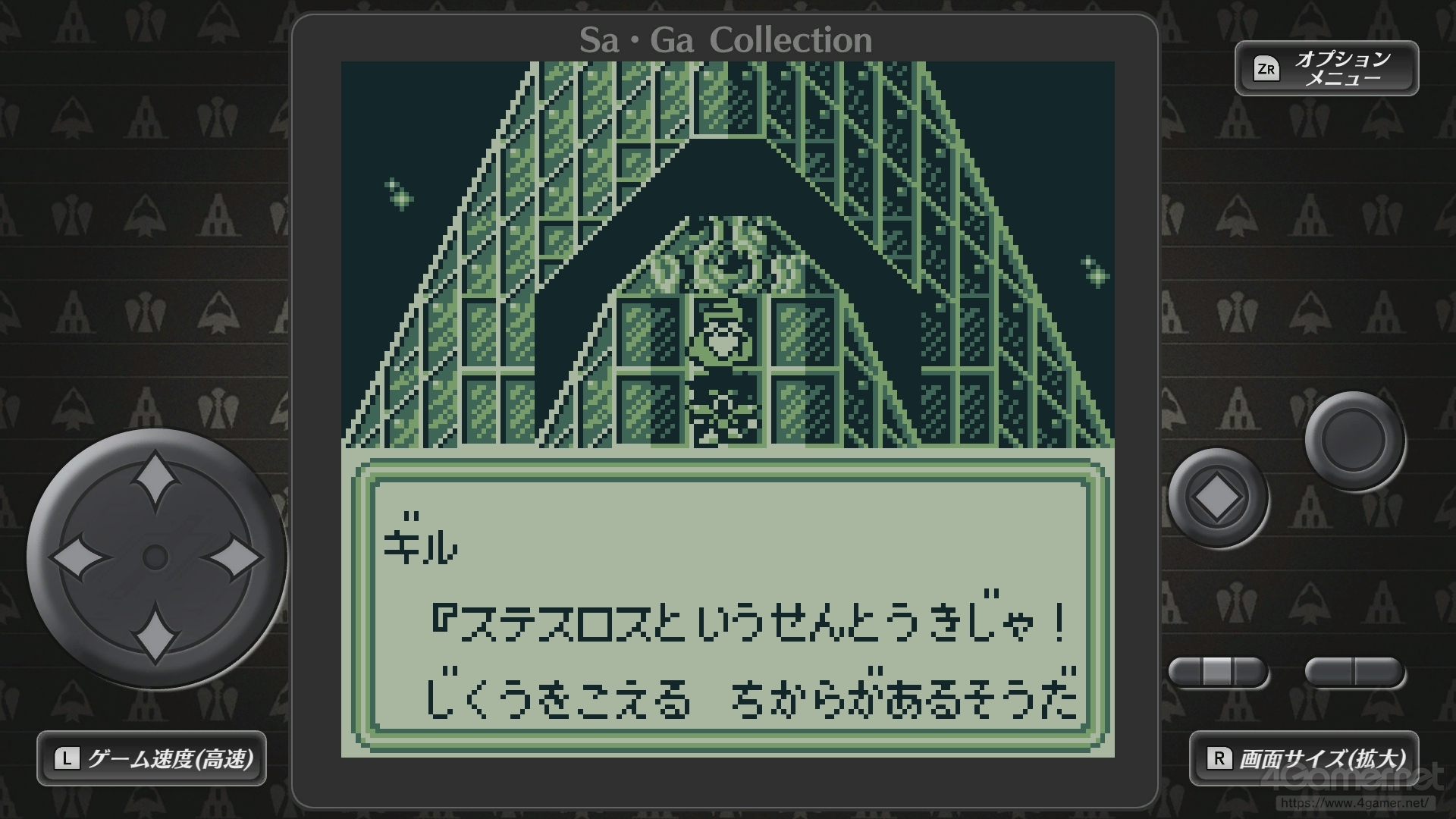Open the オプションメニュー button

[x=1326, y=68]
